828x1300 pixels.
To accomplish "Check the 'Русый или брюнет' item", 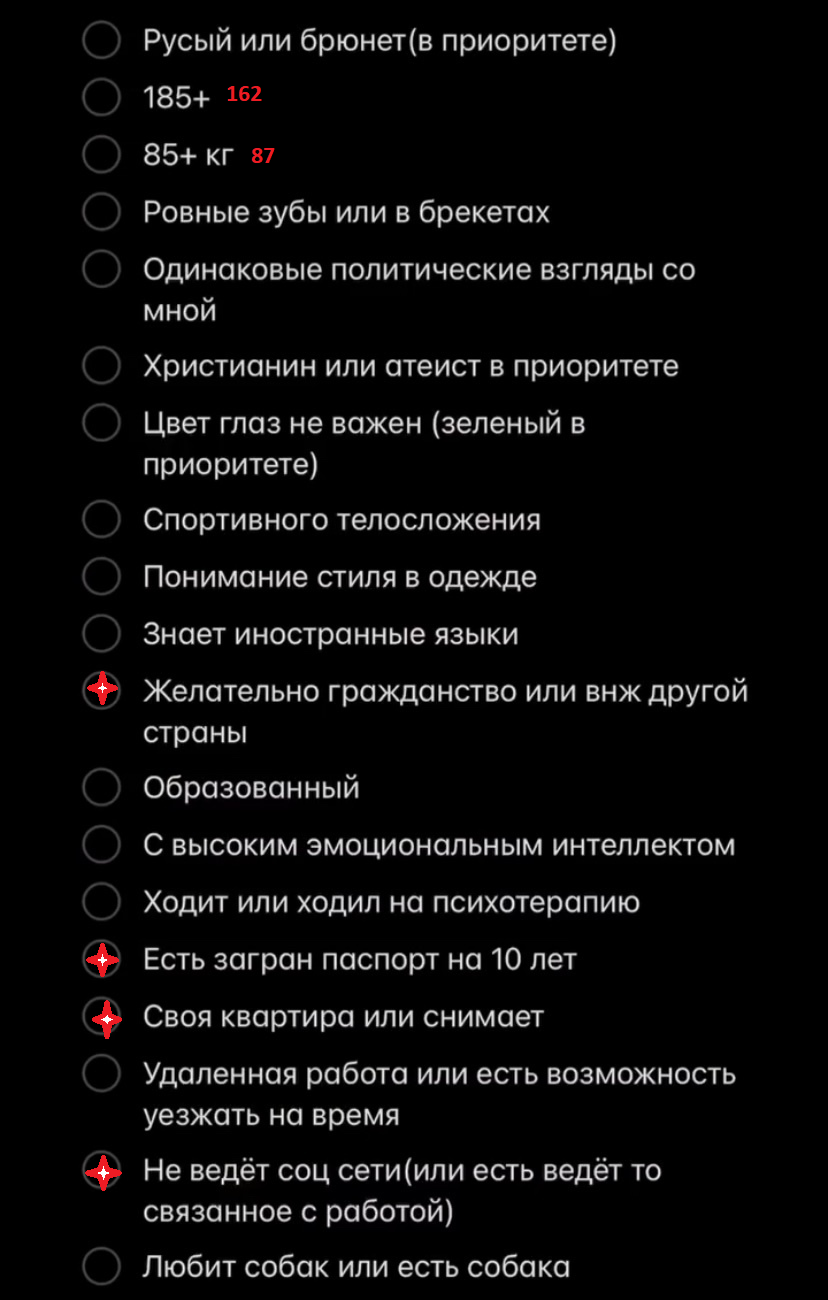I will [101, 41].
